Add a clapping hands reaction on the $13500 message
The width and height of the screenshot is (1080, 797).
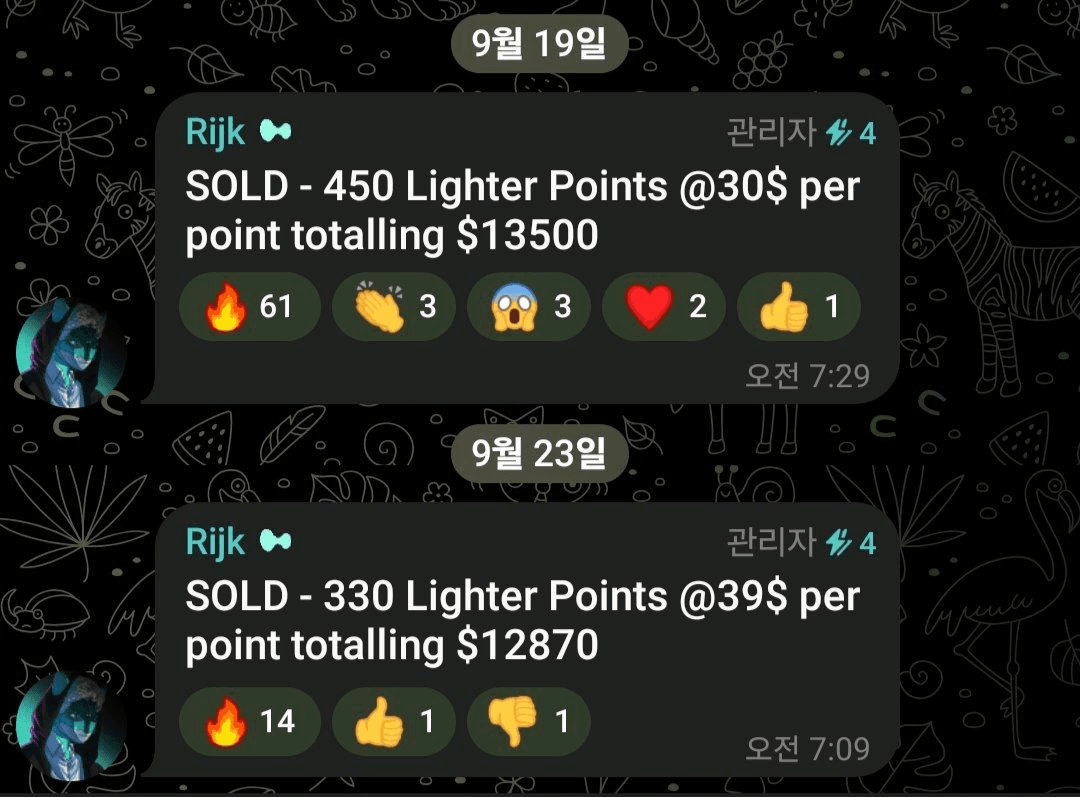[x=393, y=307]
